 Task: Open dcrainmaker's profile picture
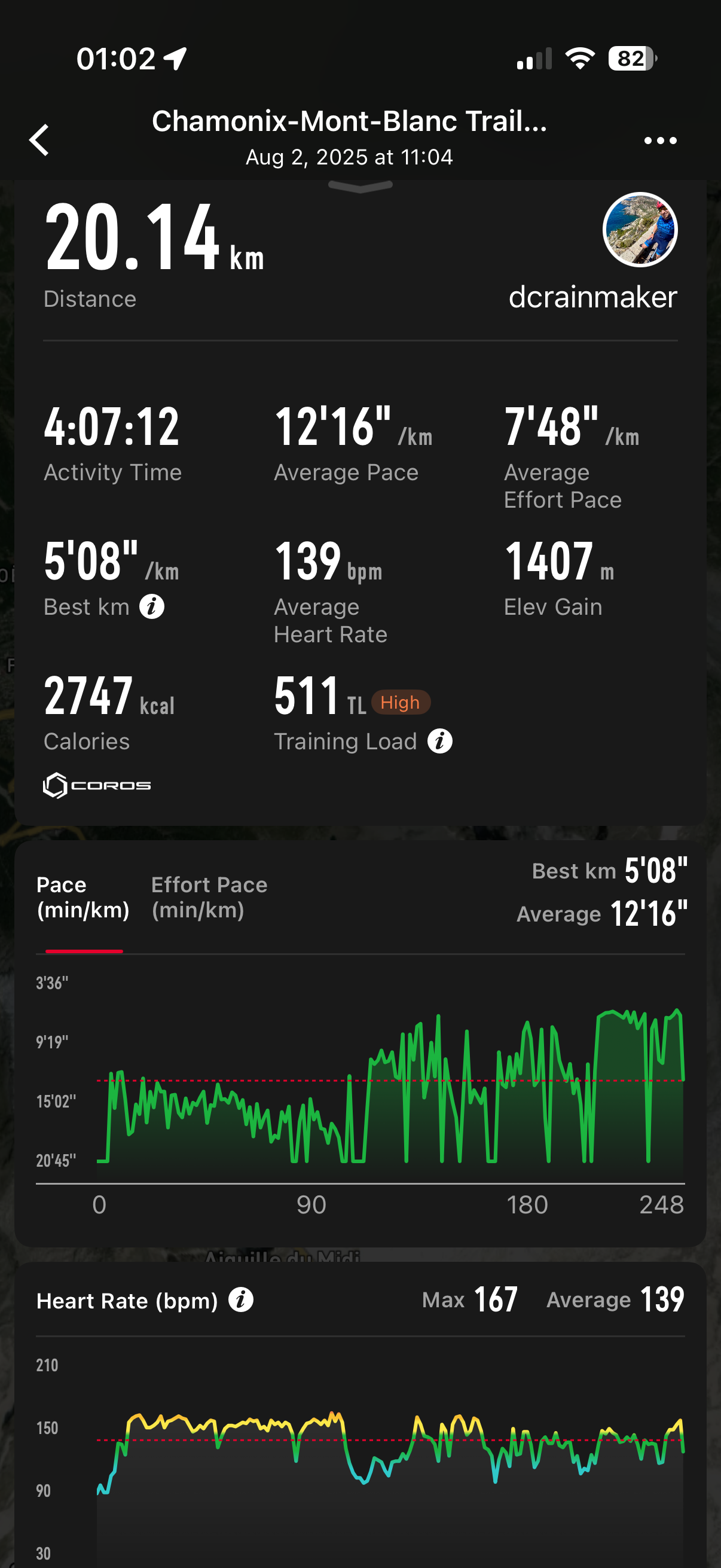(640, 230)
